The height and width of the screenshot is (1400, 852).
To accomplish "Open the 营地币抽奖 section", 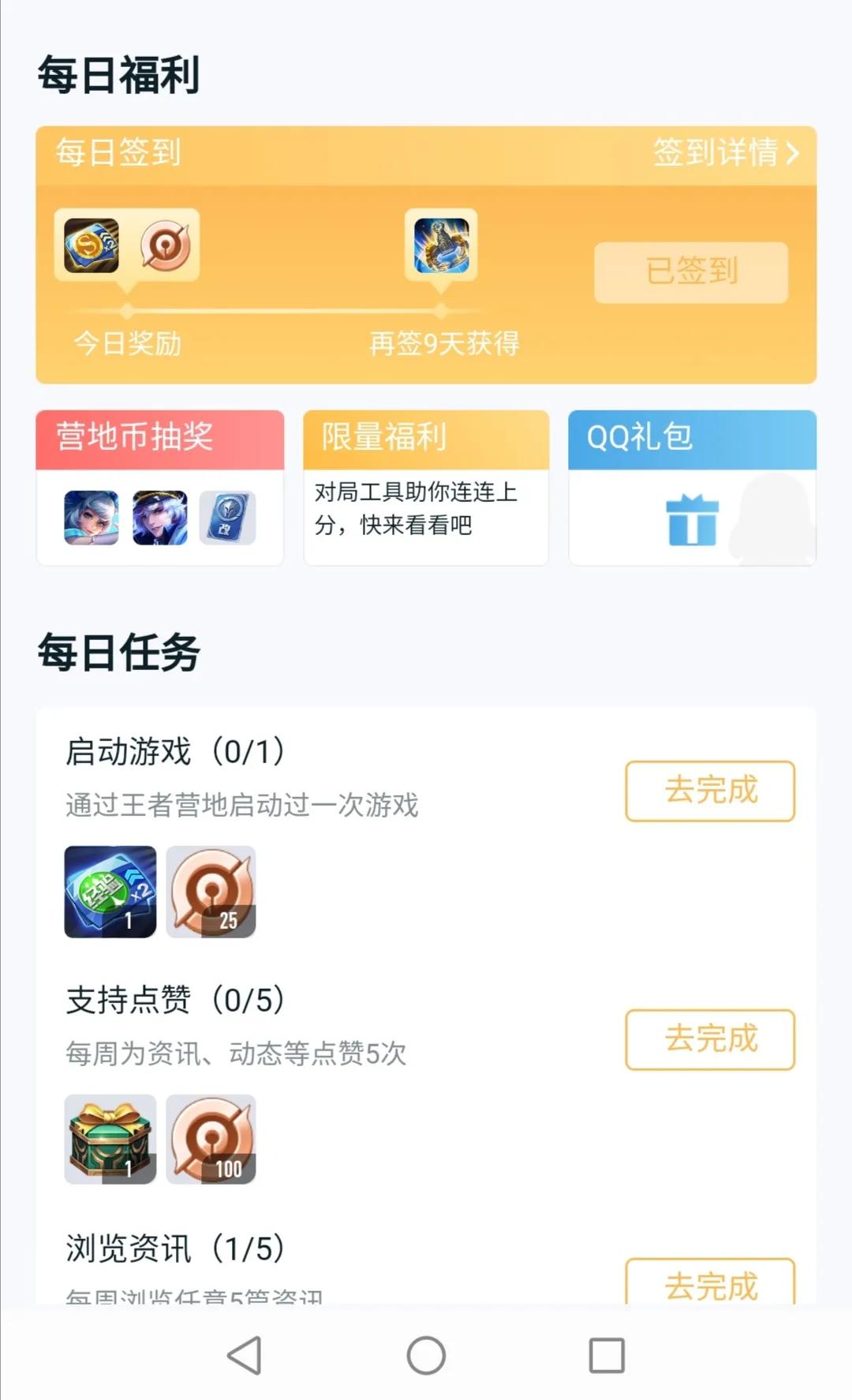I will click(160, 485).
